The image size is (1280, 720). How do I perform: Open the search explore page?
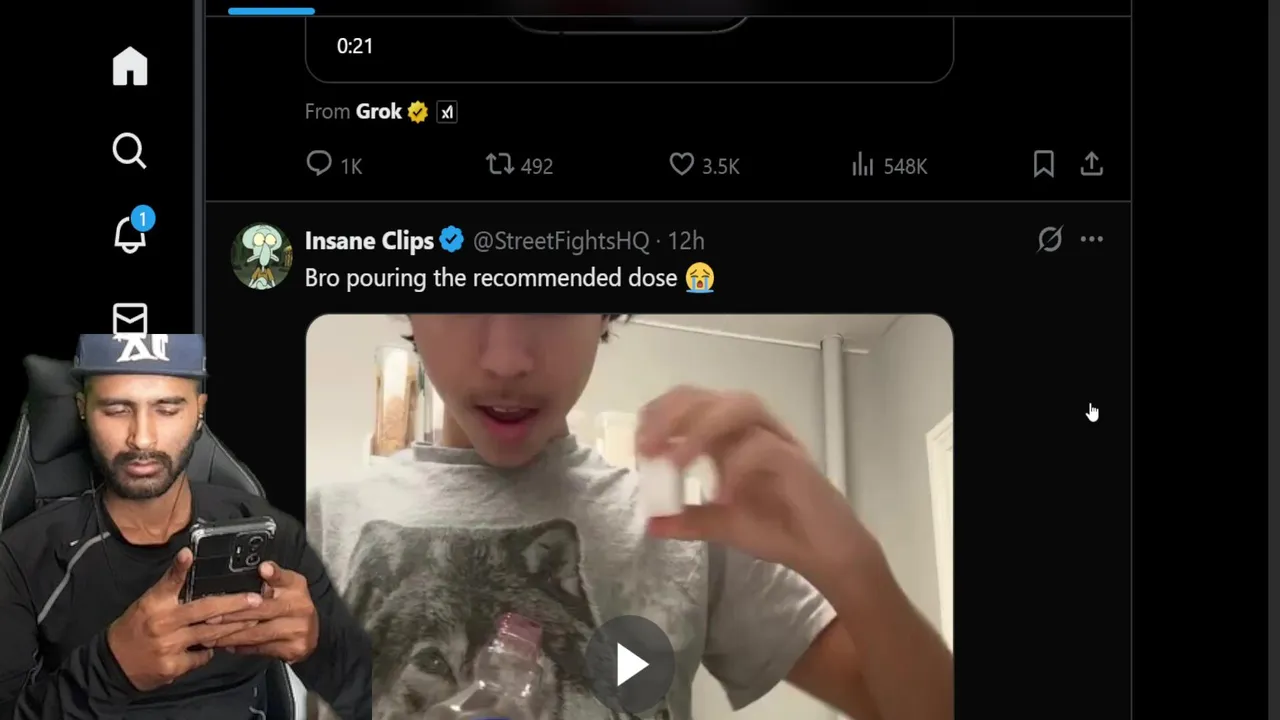tap(129, 150)
